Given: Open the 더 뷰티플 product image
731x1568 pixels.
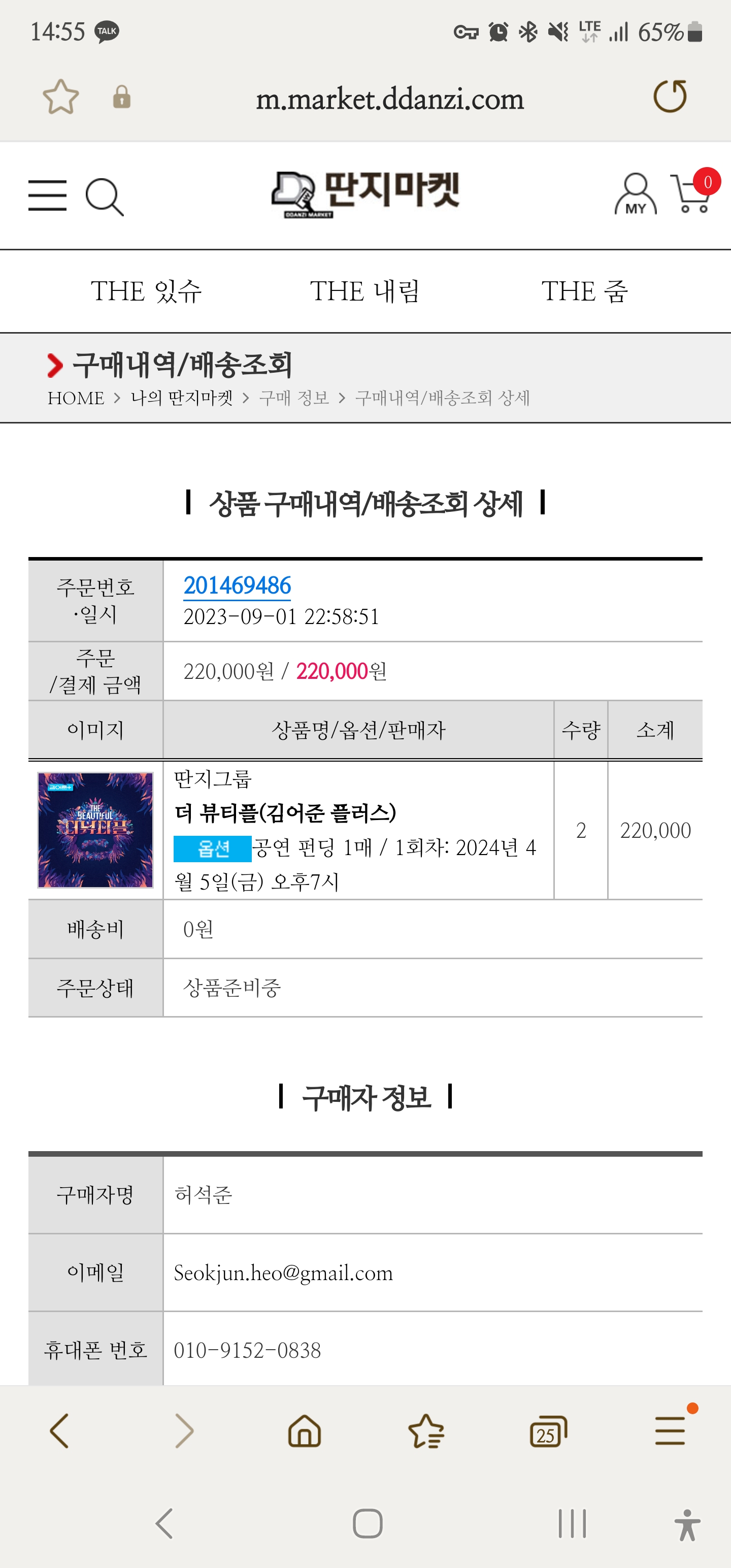Looking at the screenshot, I should (95, 830).
